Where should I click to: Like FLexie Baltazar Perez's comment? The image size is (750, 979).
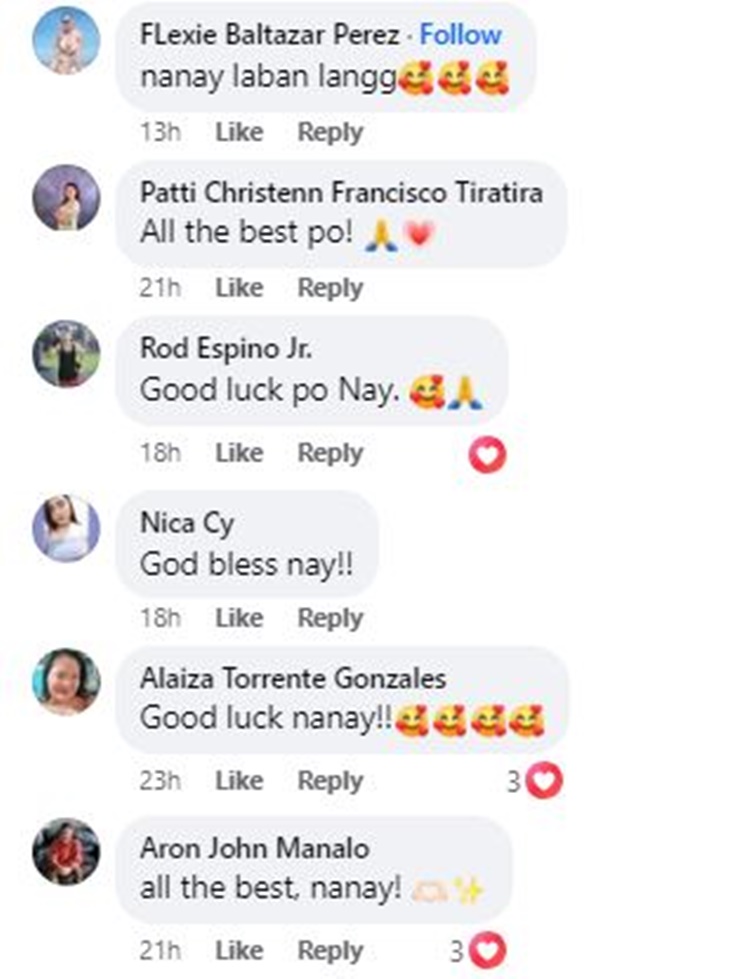click(x=239, y=132)
